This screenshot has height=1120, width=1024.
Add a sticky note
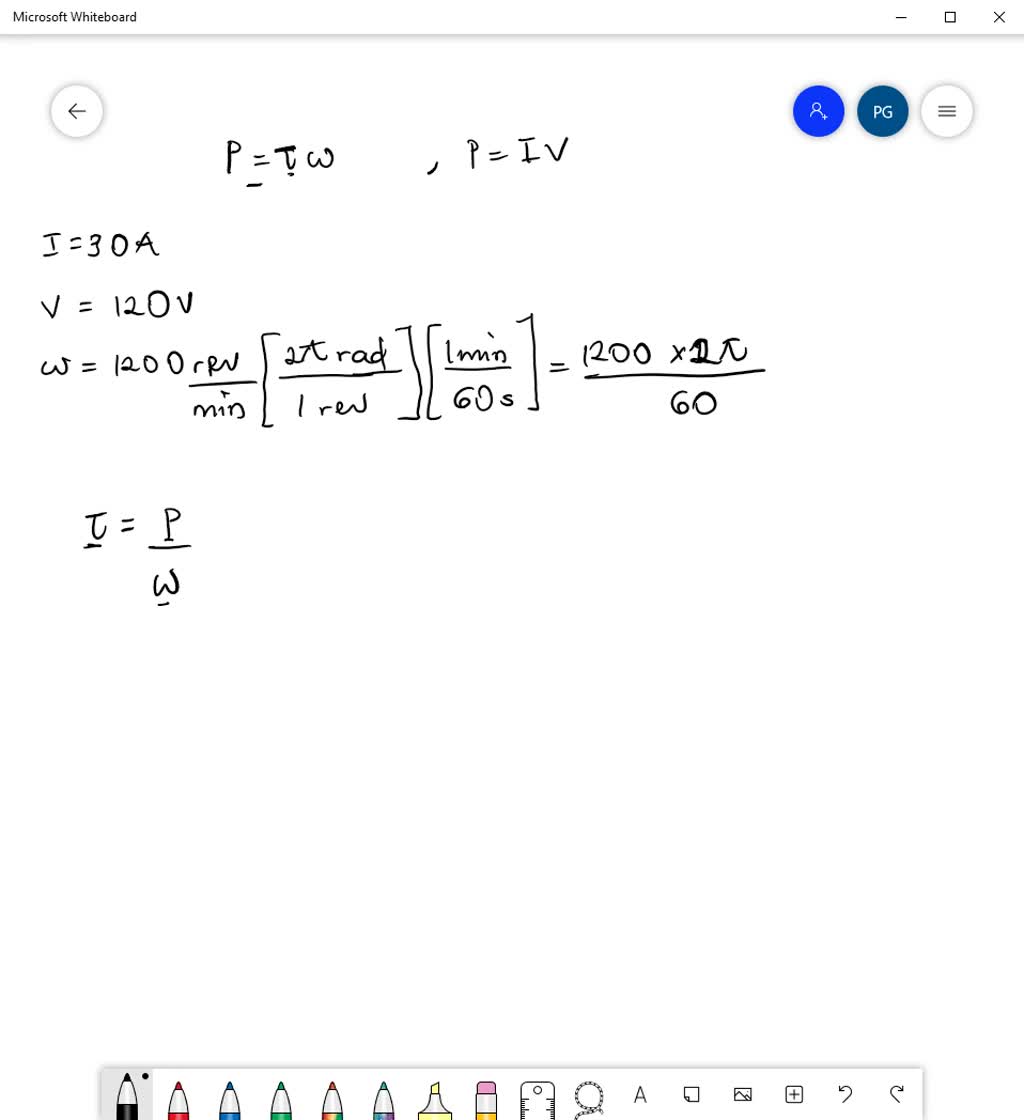click(691, 1094)
